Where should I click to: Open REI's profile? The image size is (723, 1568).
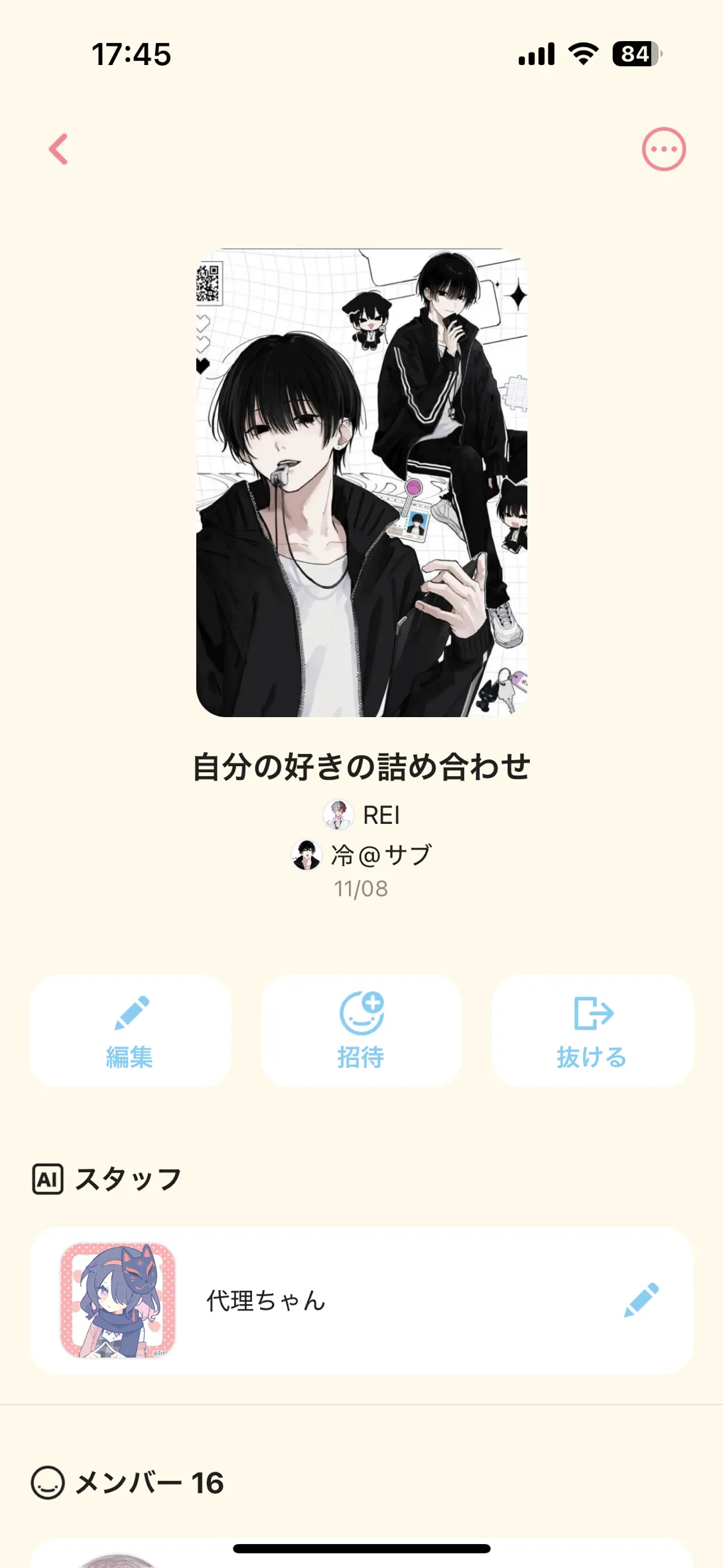click(362, 815)
